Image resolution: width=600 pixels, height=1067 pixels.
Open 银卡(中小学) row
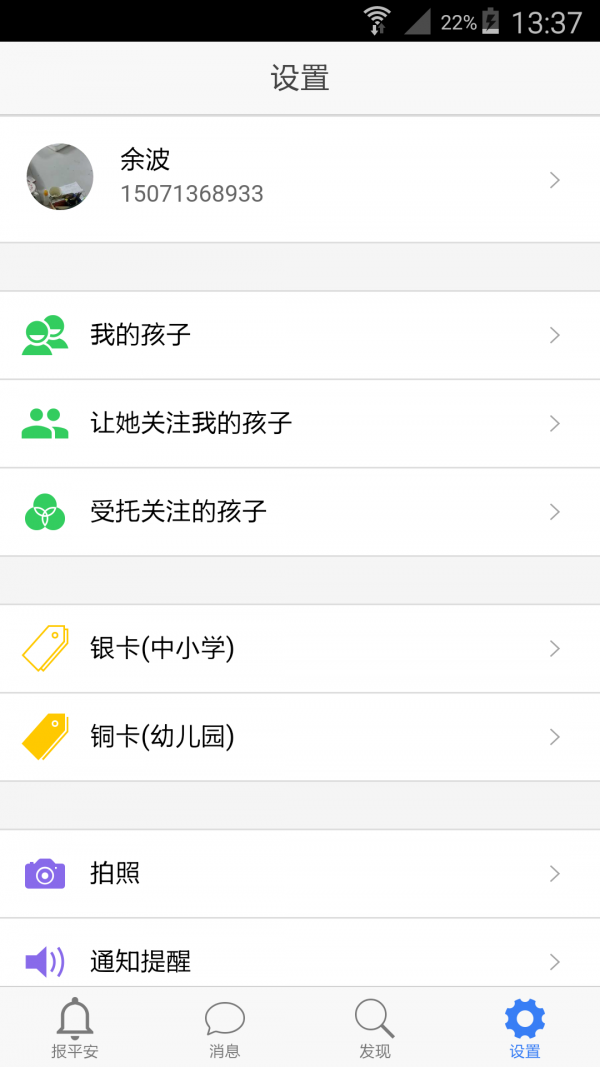click(300, 649)
